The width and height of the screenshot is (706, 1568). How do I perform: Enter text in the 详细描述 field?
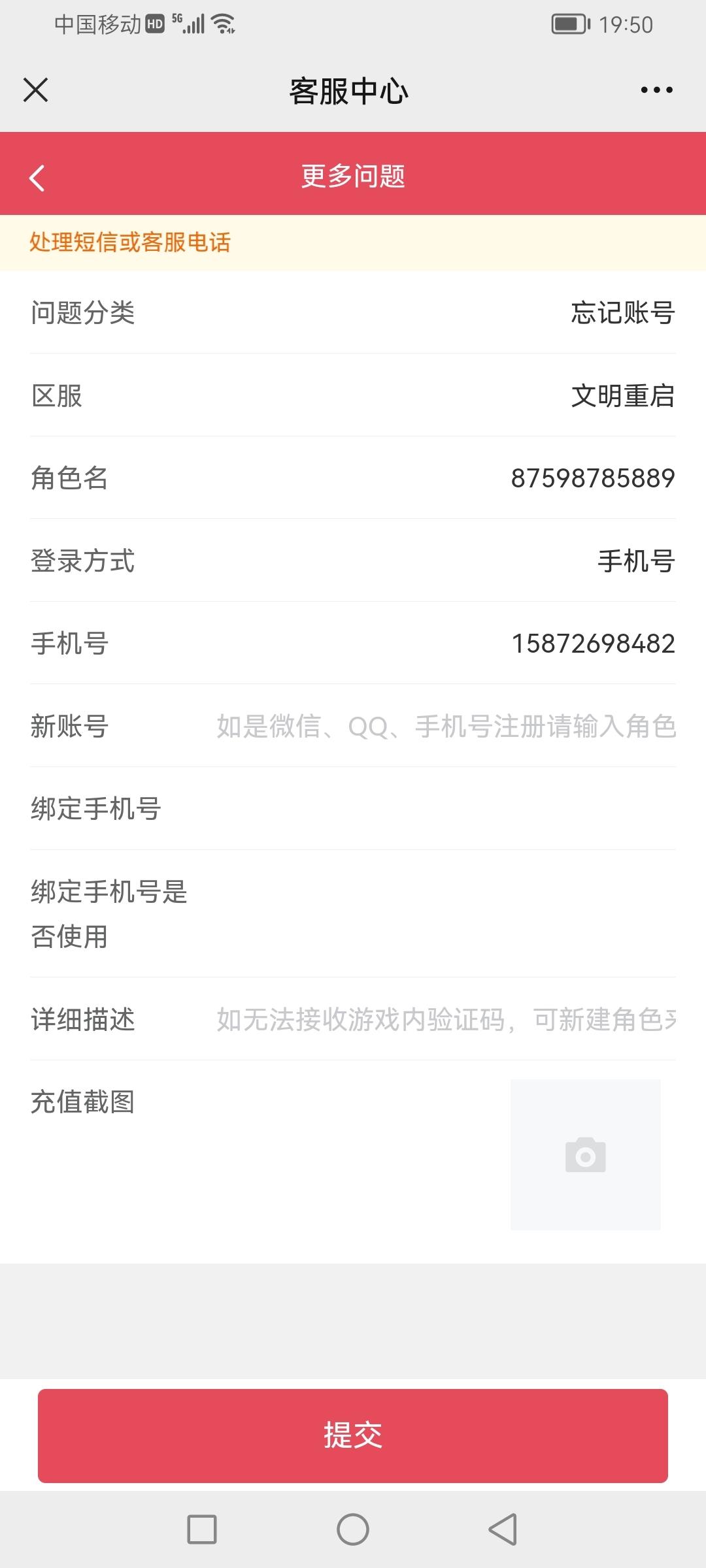pos(446,1019)
